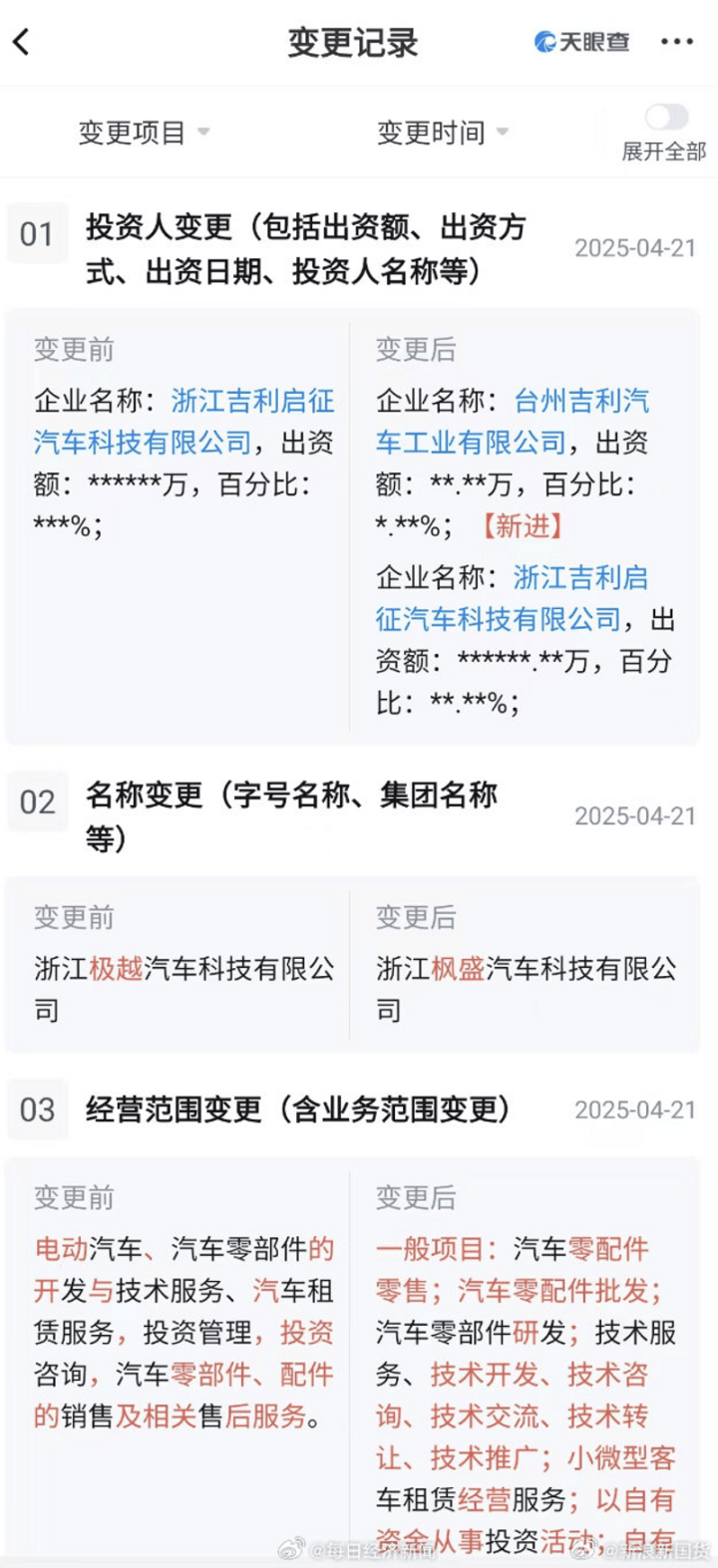
Task: Open the 台州吉利汽车工业有限公司 company link
Action: click(513, 422)
